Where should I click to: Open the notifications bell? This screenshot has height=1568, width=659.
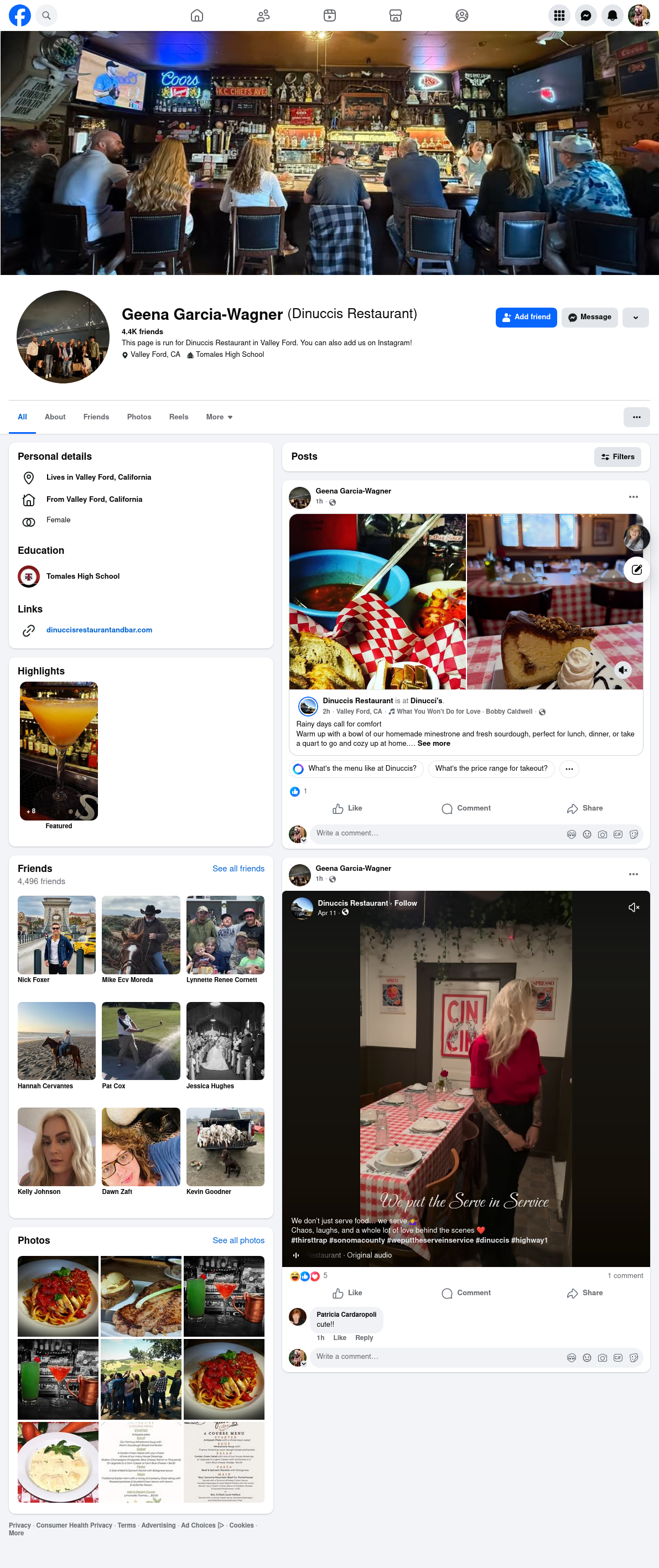point(612,15)
